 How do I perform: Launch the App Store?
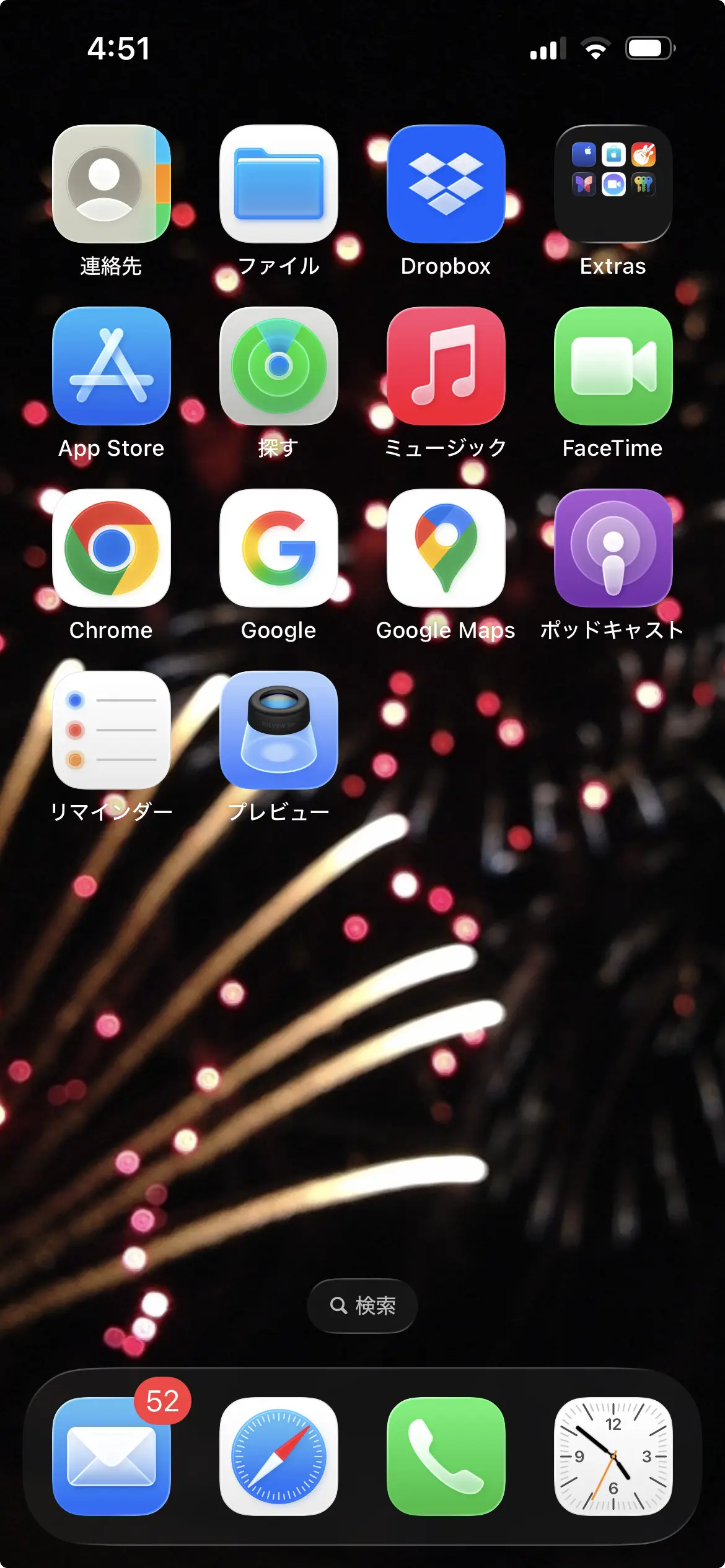point(112,366)
